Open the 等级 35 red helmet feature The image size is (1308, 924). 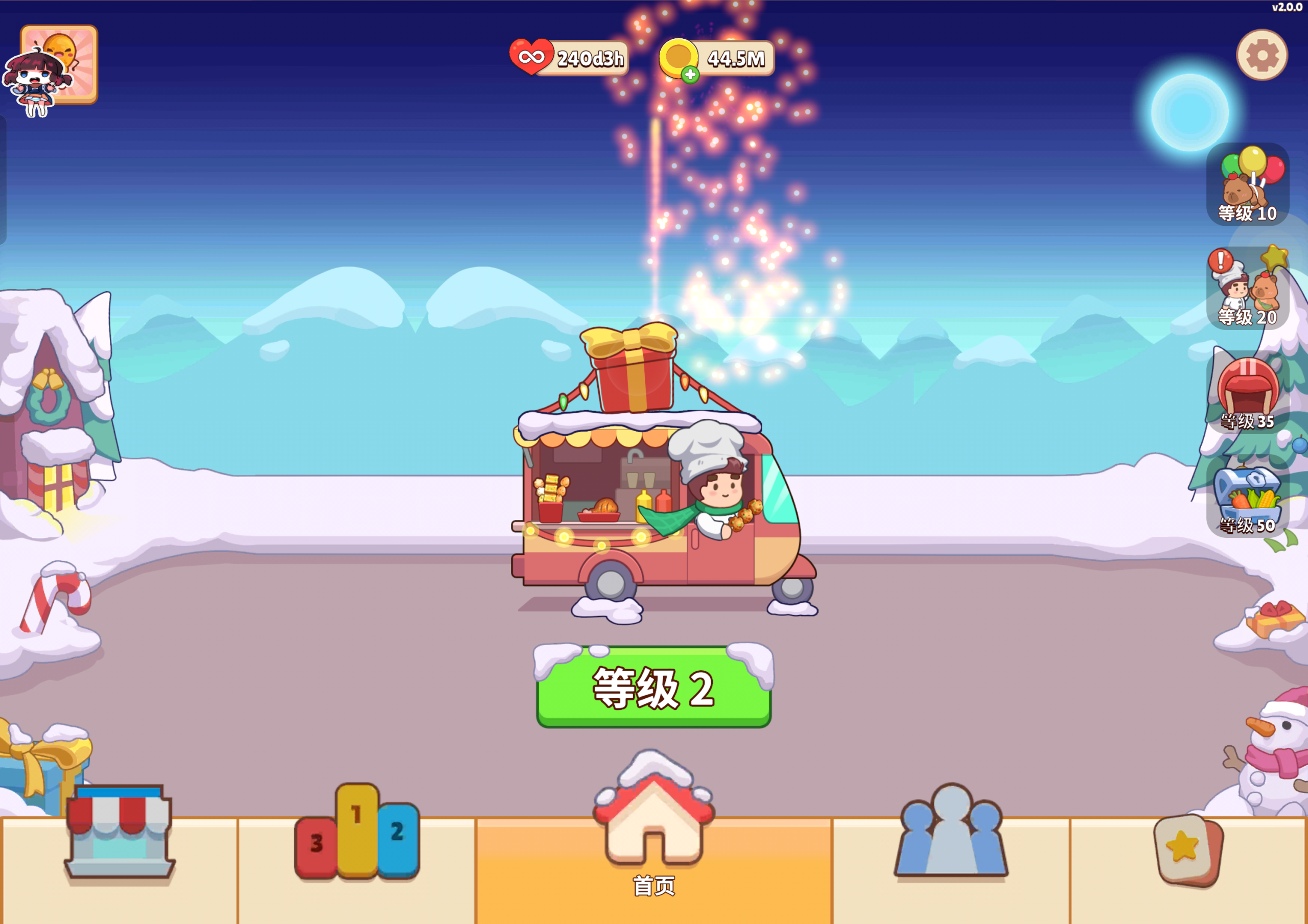(1247, 392)
